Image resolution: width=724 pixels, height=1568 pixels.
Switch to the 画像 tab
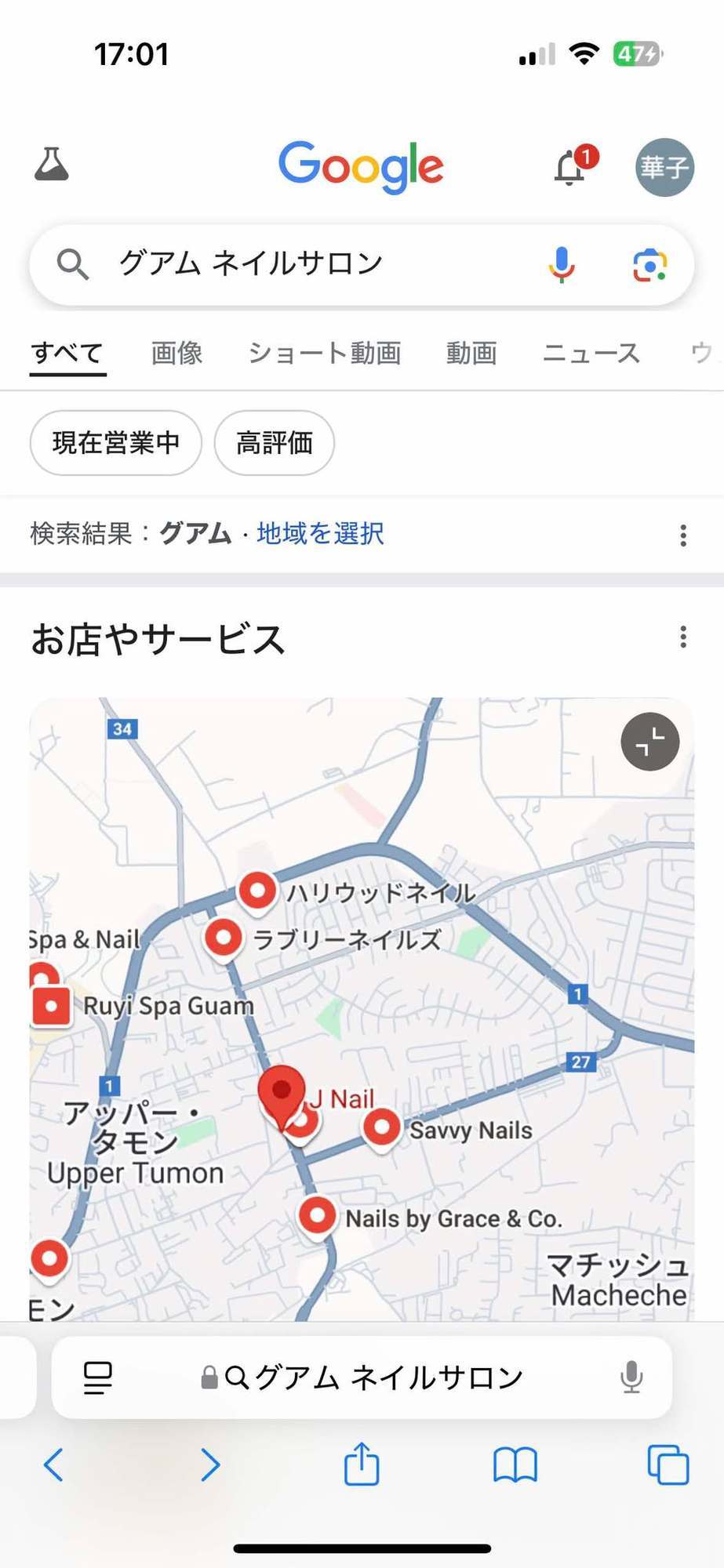click(x=176, y=353)
